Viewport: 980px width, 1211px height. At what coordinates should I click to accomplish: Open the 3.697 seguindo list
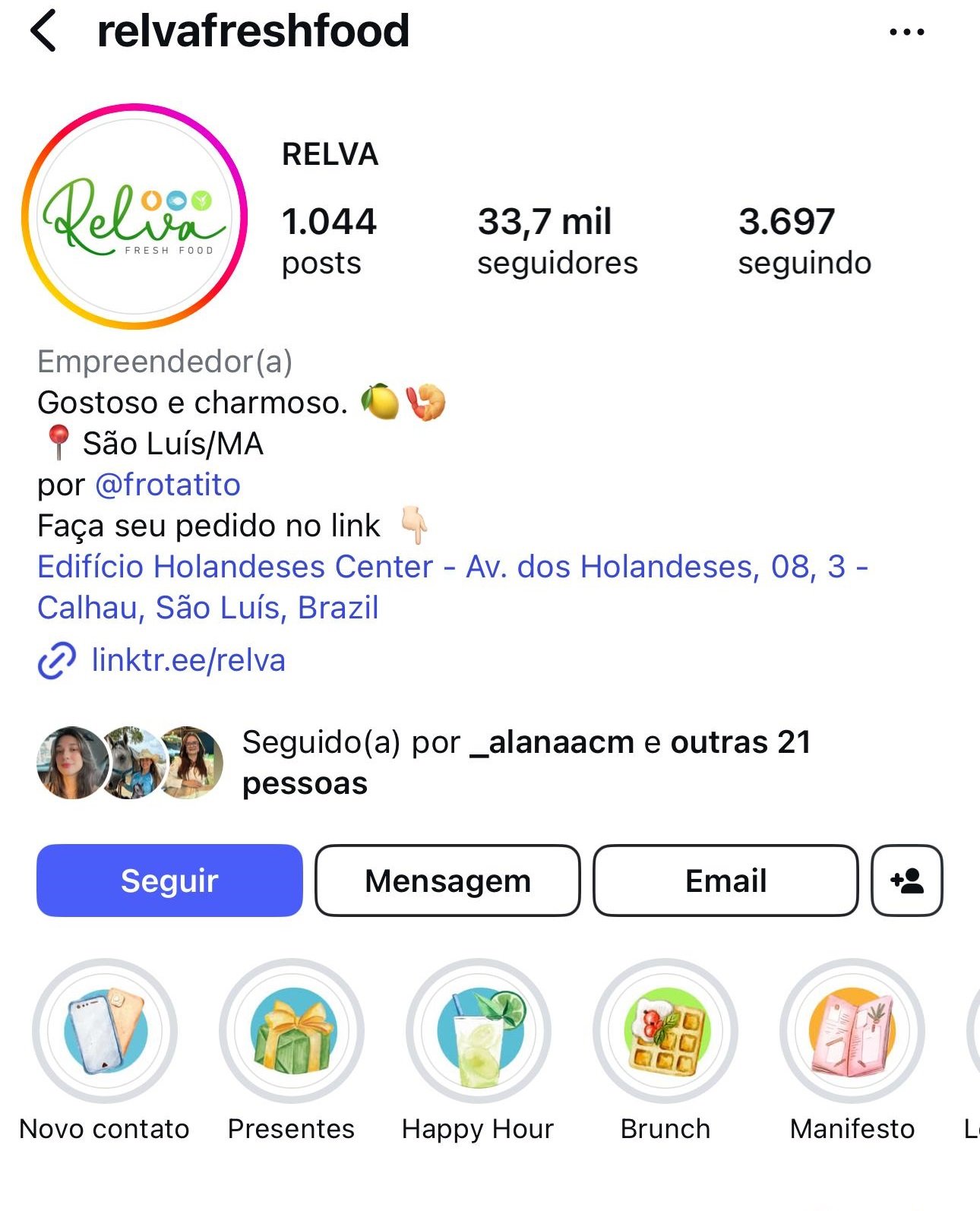point(804,240)
